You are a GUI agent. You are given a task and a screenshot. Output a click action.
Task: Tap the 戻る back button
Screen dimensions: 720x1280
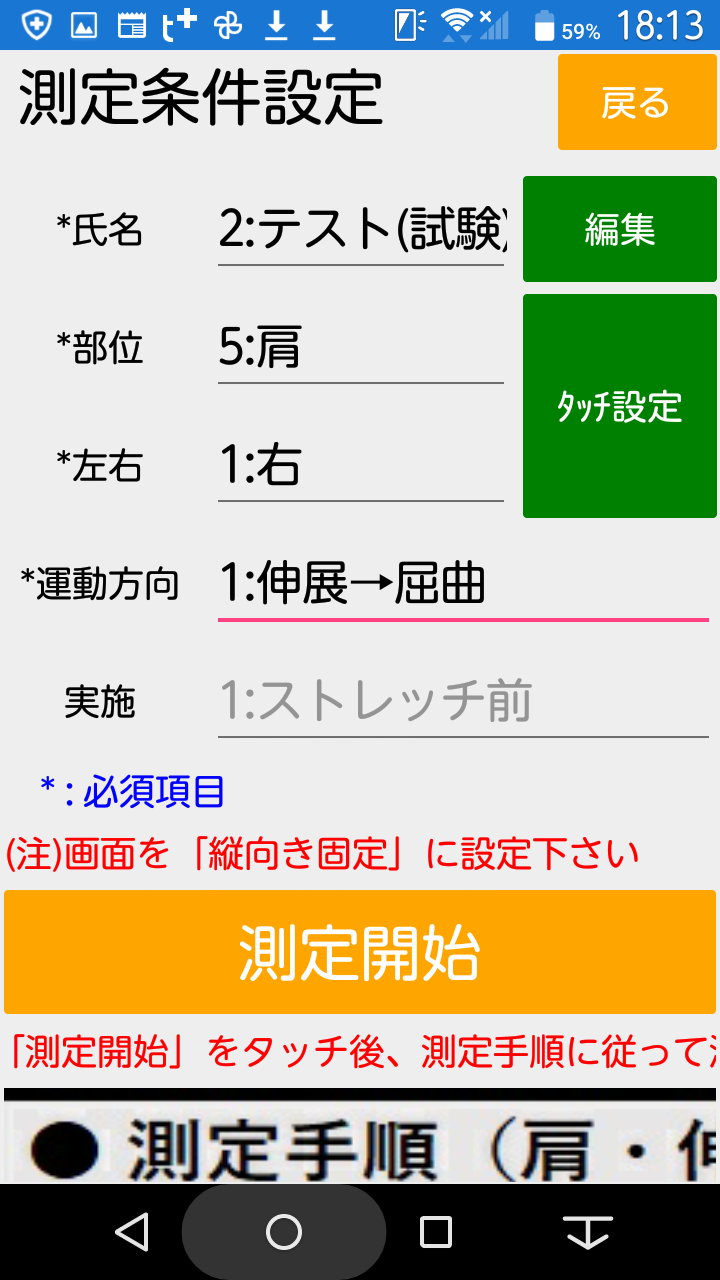637,102
